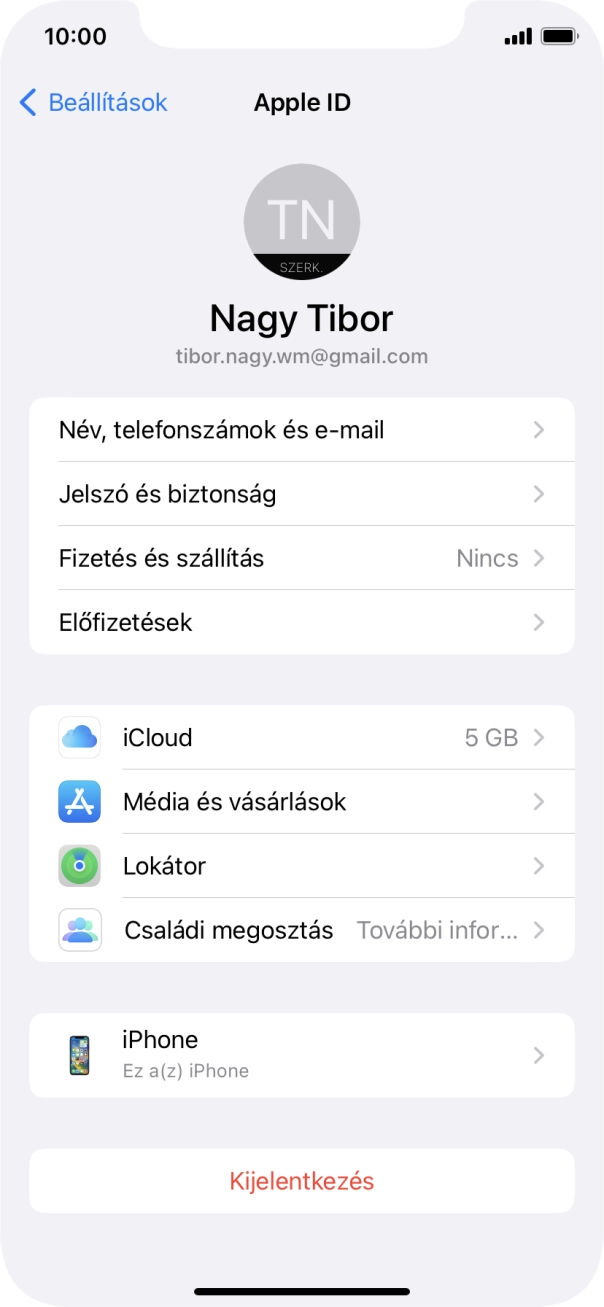Screen dimensions: 604x1307
Task: View Előfizetések
Action: point(302,622)
